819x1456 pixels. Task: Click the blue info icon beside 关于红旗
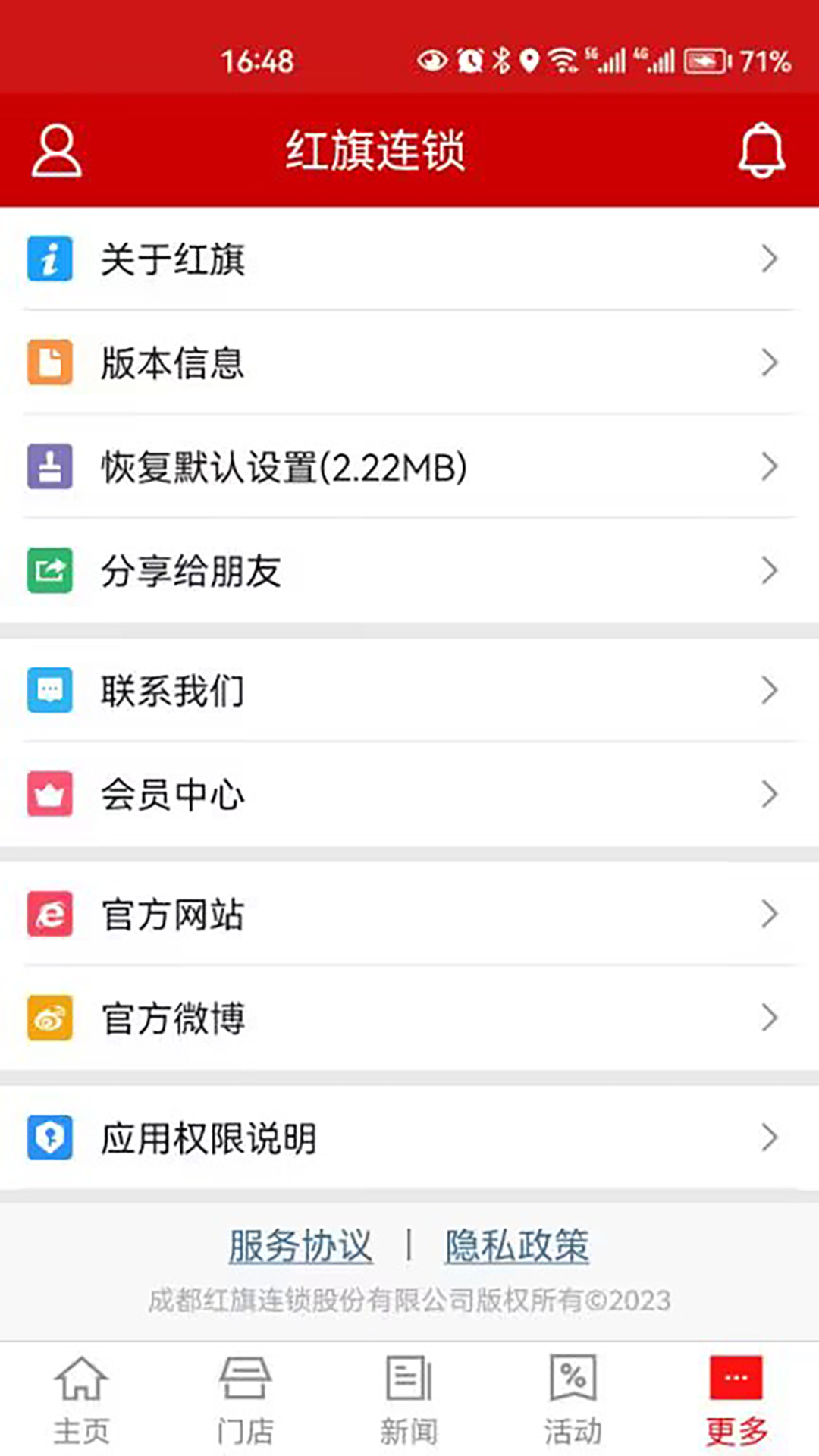(x=49, y=260)
